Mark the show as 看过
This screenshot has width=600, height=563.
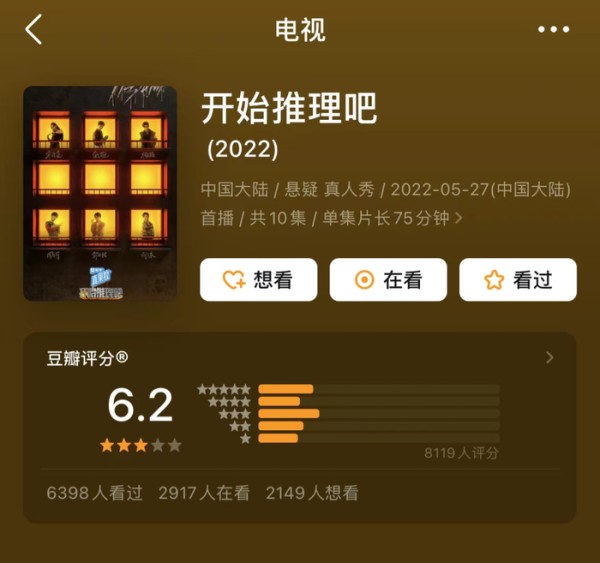point(518,280)
